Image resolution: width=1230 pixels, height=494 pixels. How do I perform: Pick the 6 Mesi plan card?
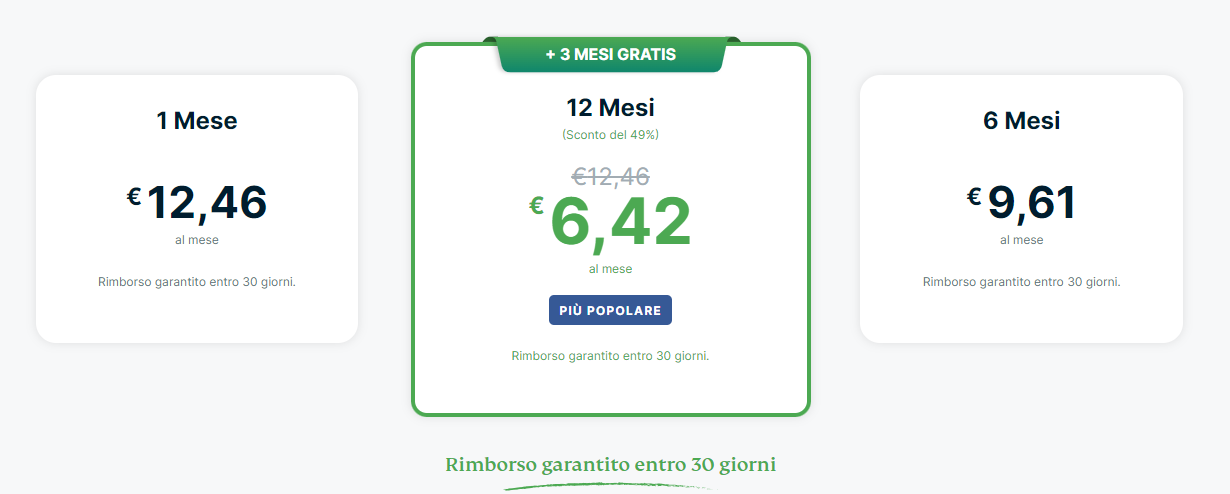1021,208
